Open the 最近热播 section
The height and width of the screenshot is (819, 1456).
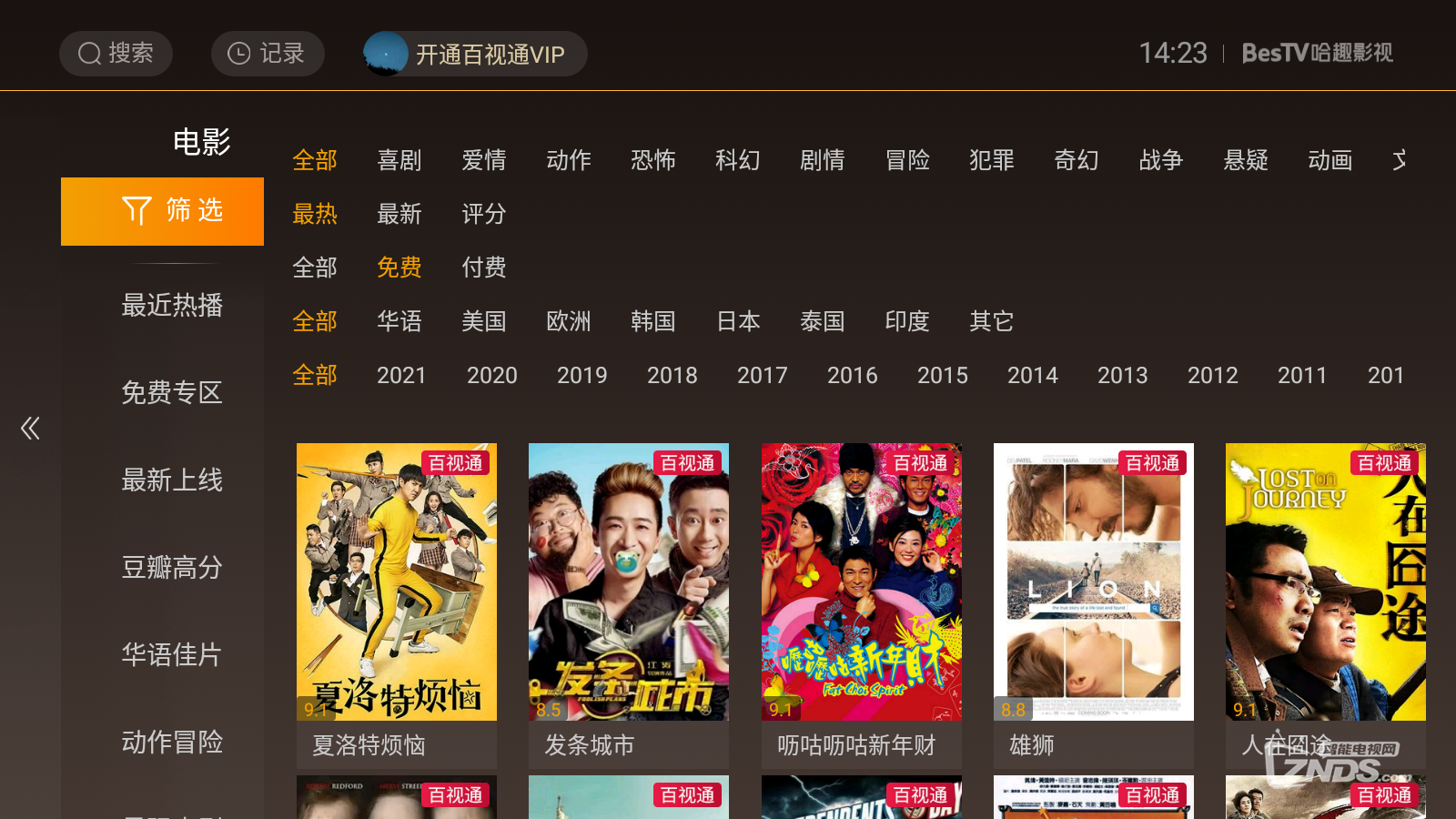click(x=172, y=305)
